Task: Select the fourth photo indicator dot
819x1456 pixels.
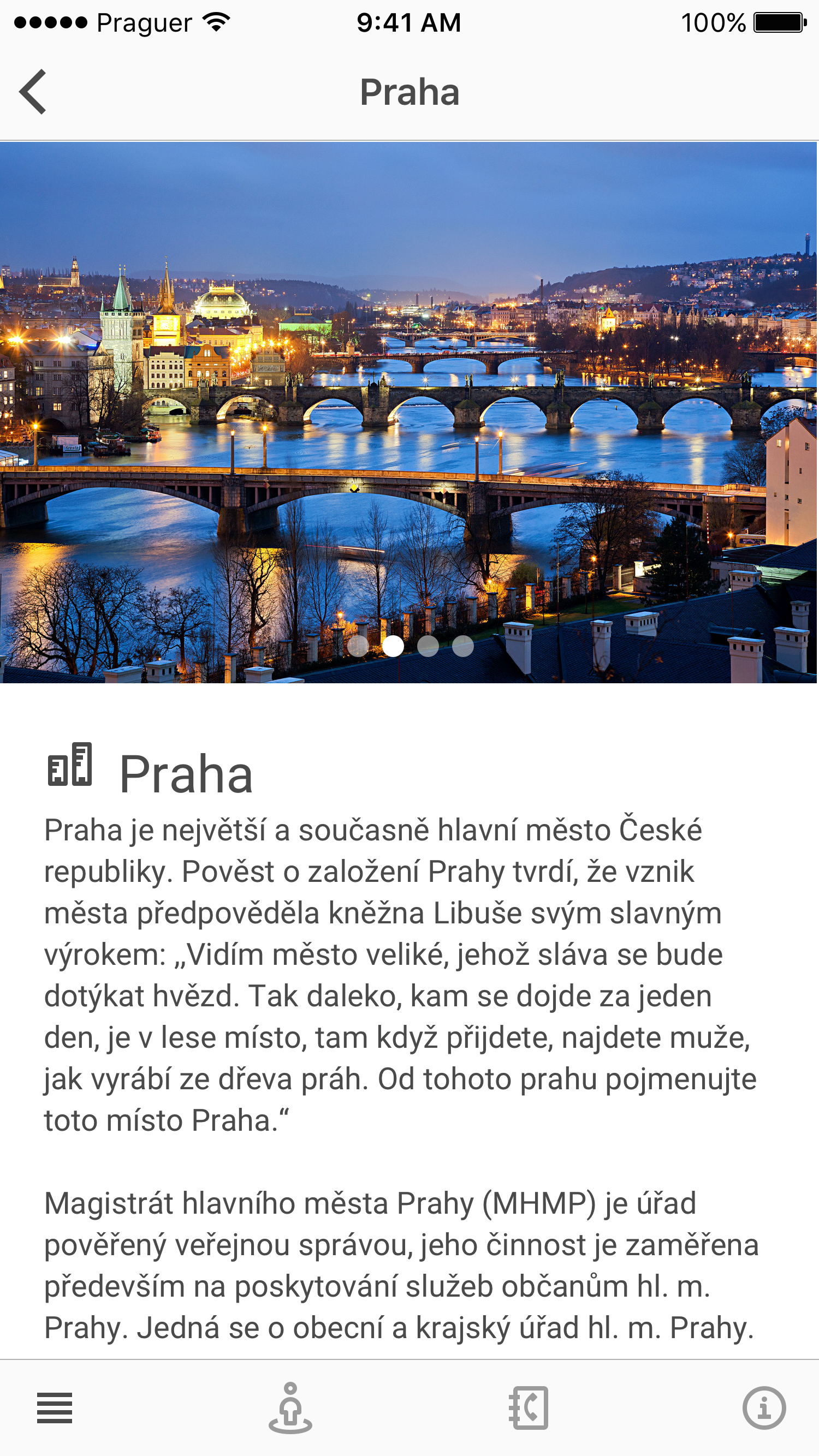Action: click(x=462, y=646)
